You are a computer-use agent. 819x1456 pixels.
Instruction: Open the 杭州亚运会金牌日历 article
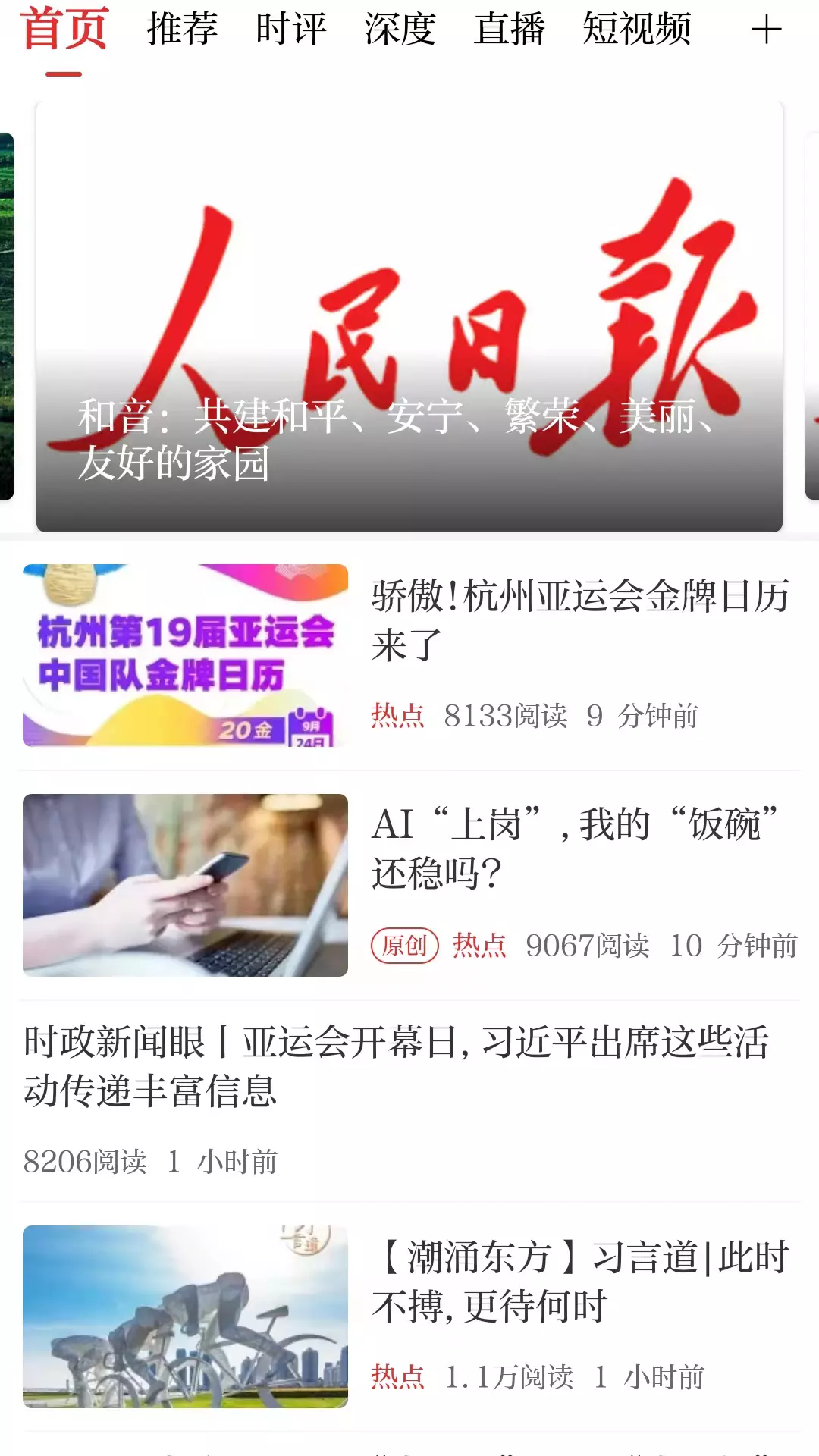pos(409,655)
